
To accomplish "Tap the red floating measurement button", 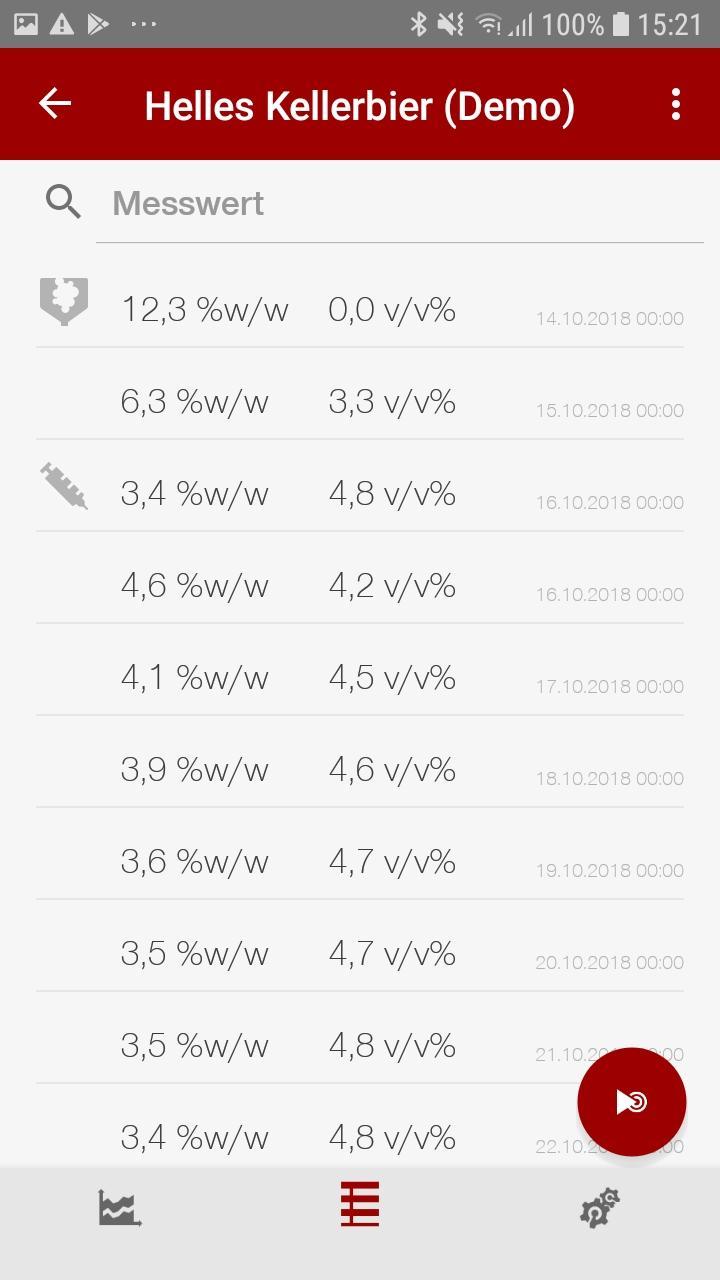I will point(632,1102).
